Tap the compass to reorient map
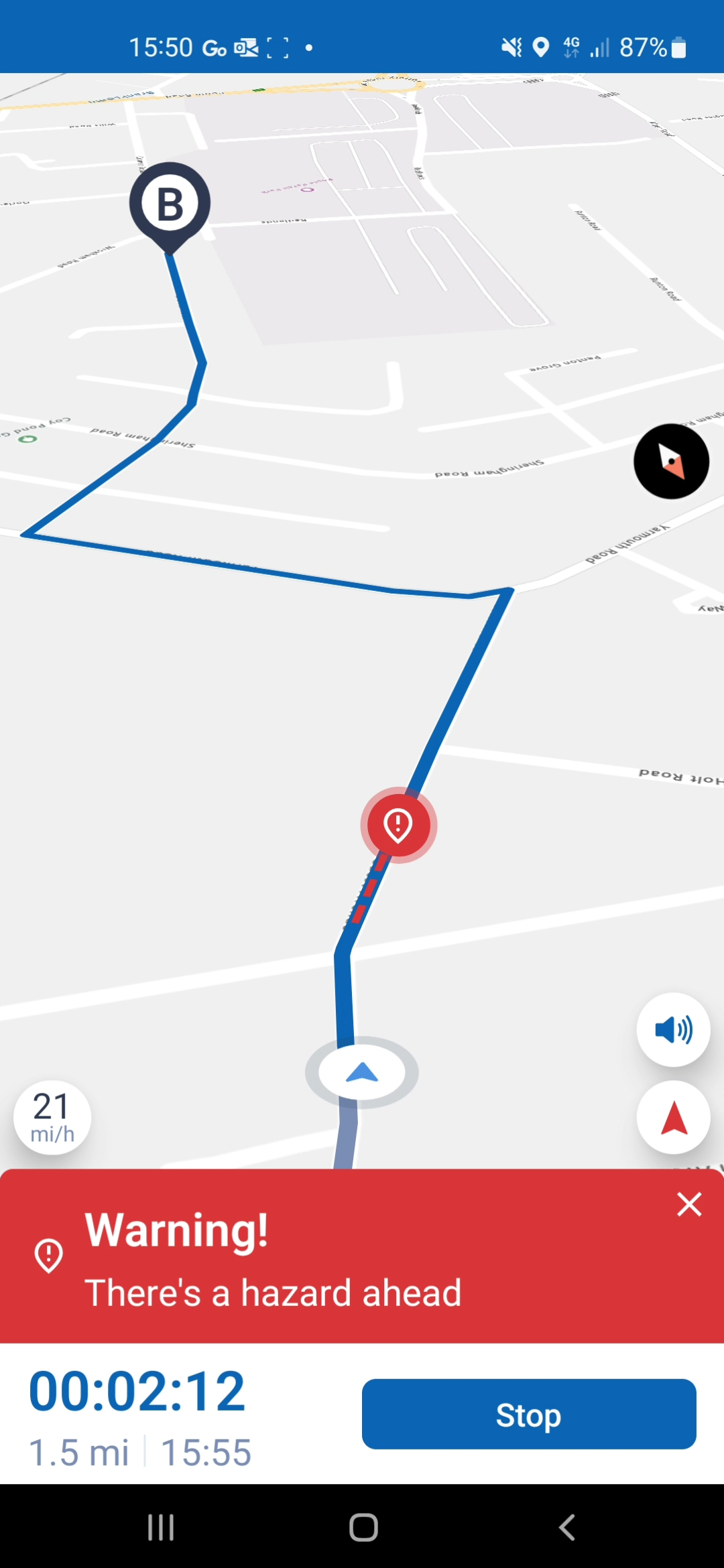The width and height of the screenshot is (724, 1568). 671,461
